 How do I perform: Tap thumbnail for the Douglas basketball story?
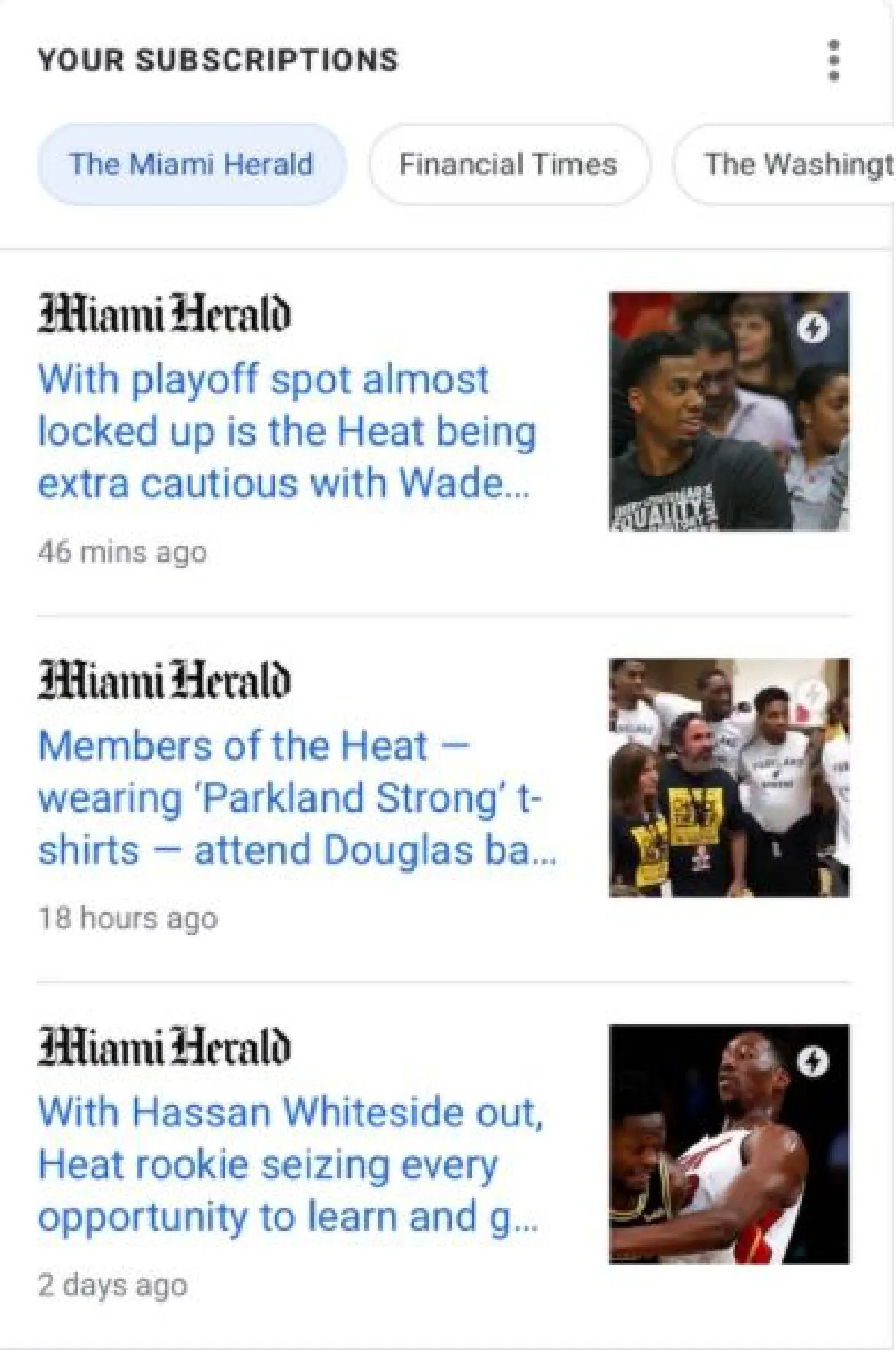(729, 777)
